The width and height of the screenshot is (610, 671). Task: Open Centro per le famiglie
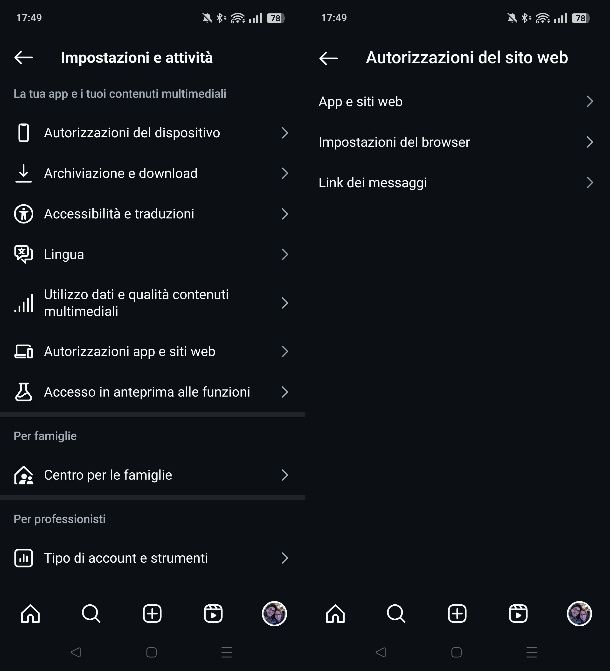tap(152, 475)
